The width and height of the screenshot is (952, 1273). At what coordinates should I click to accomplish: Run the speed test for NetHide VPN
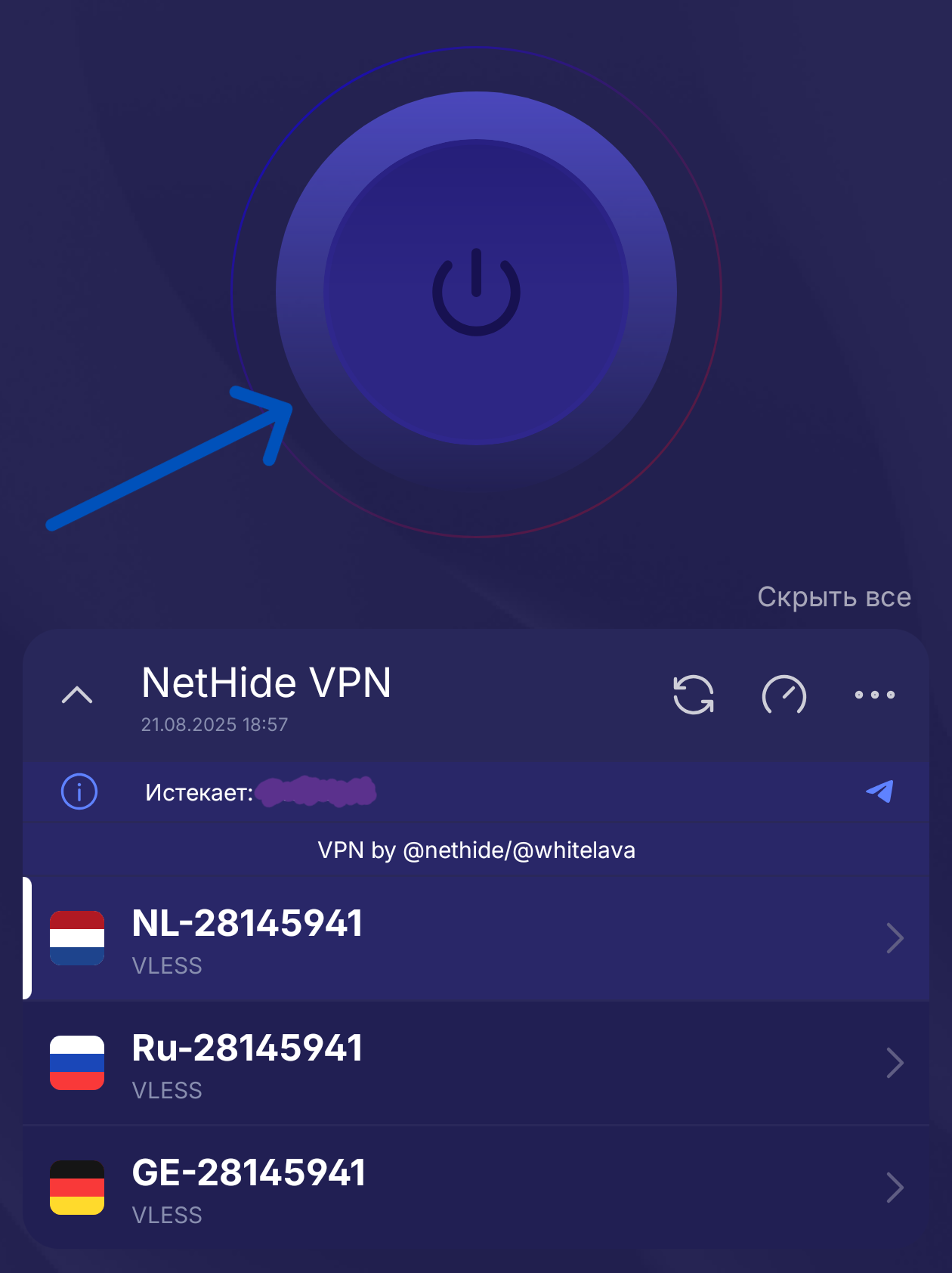tap(784, 695)
